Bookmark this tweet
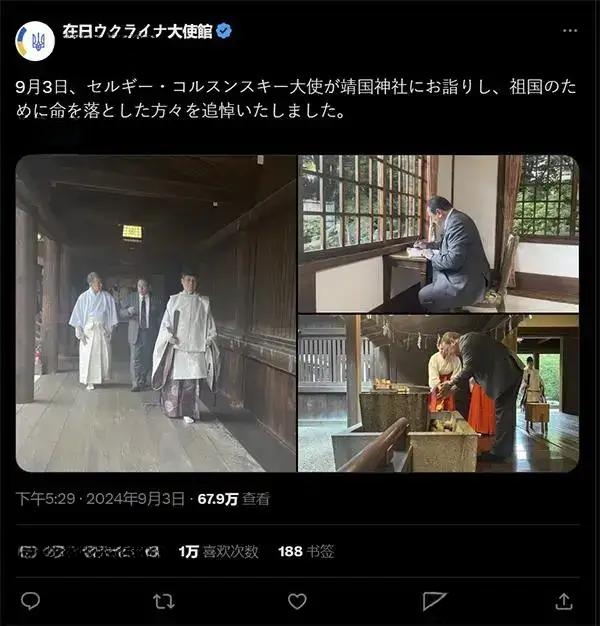This screenshot has height=626, width=600. click(x=433, y=601)
